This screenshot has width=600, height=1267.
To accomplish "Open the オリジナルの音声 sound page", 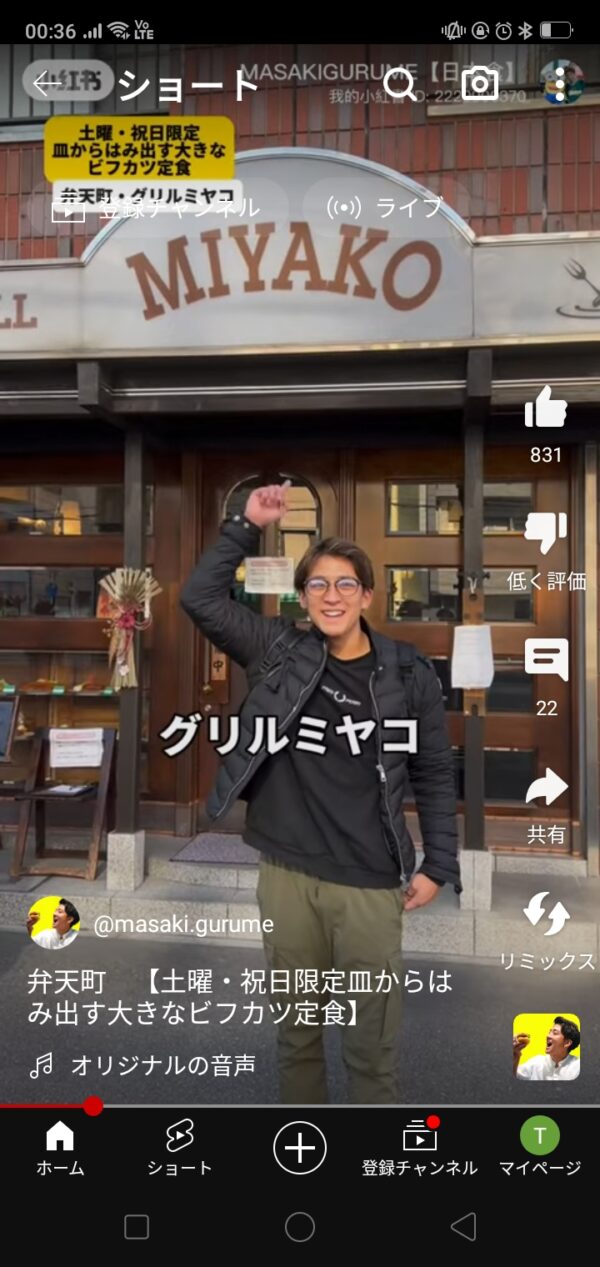I will click(x=163, y=1065).
